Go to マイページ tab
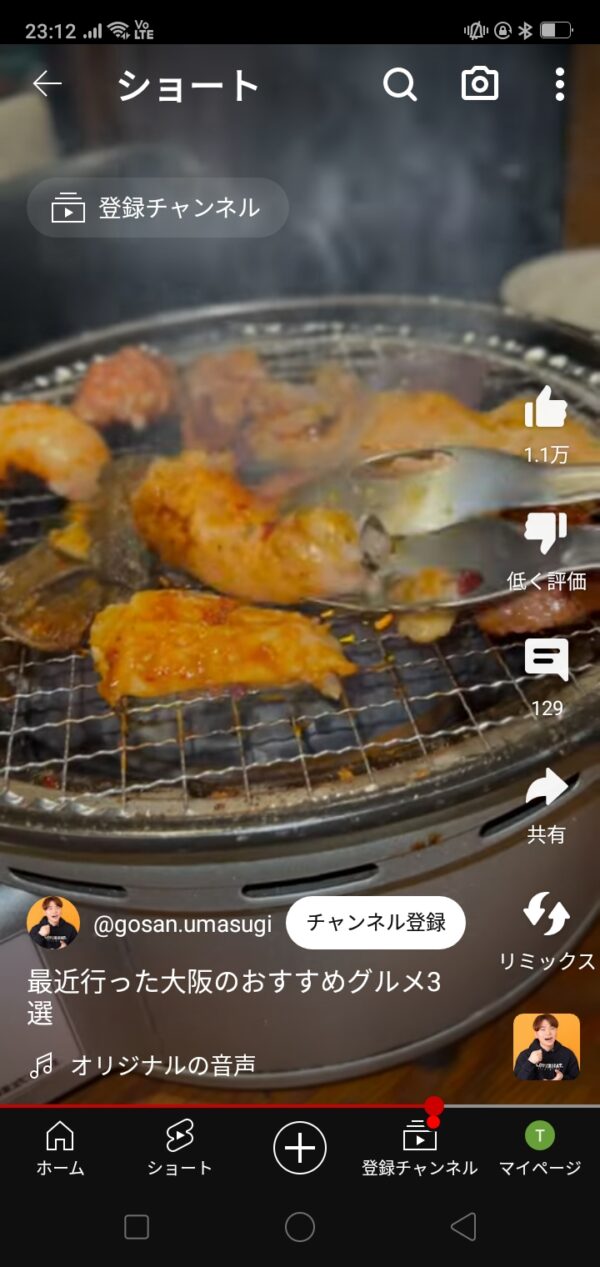This screenshot has height=1267, width=600. point(540,1148)
